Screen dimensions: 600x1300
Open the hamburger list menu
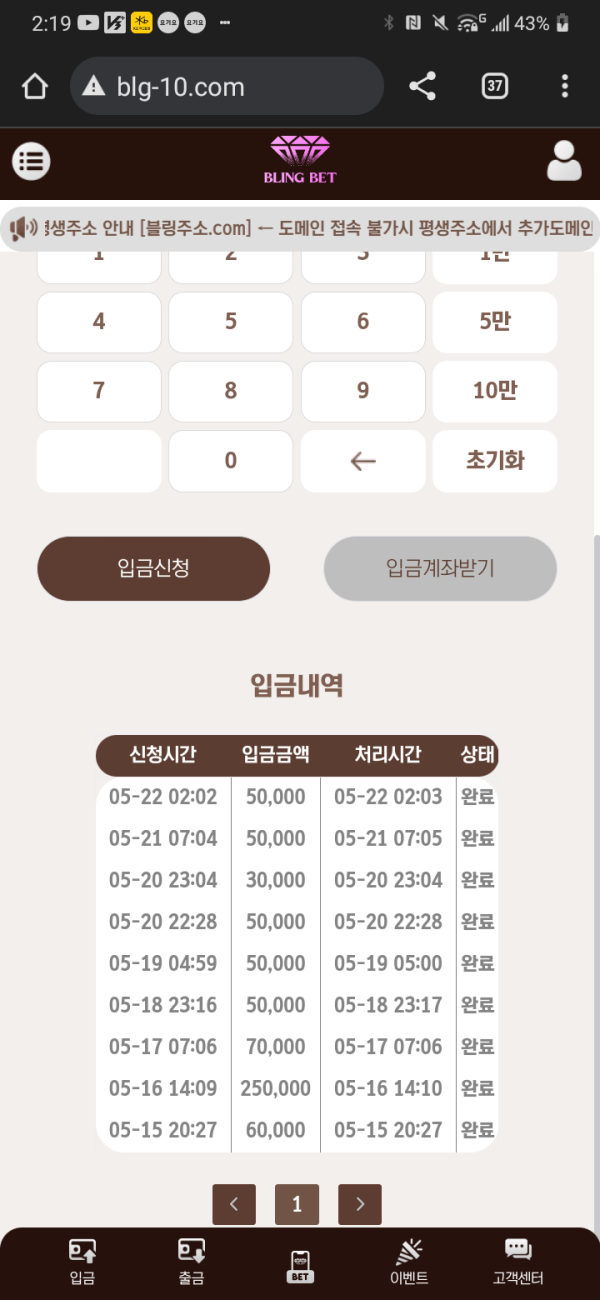point(31,161)
